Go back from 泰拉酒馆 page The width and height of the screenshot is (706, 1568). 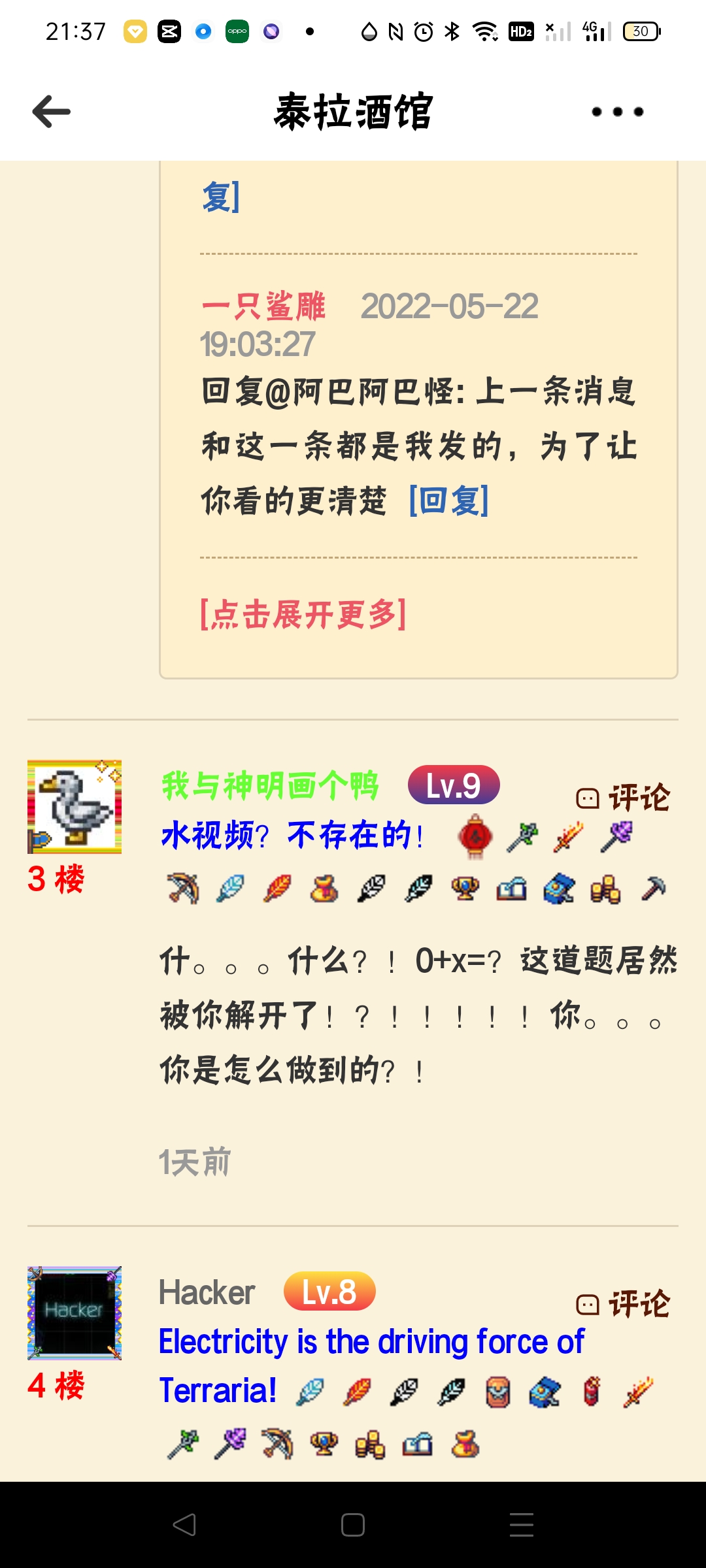point(51,112)
